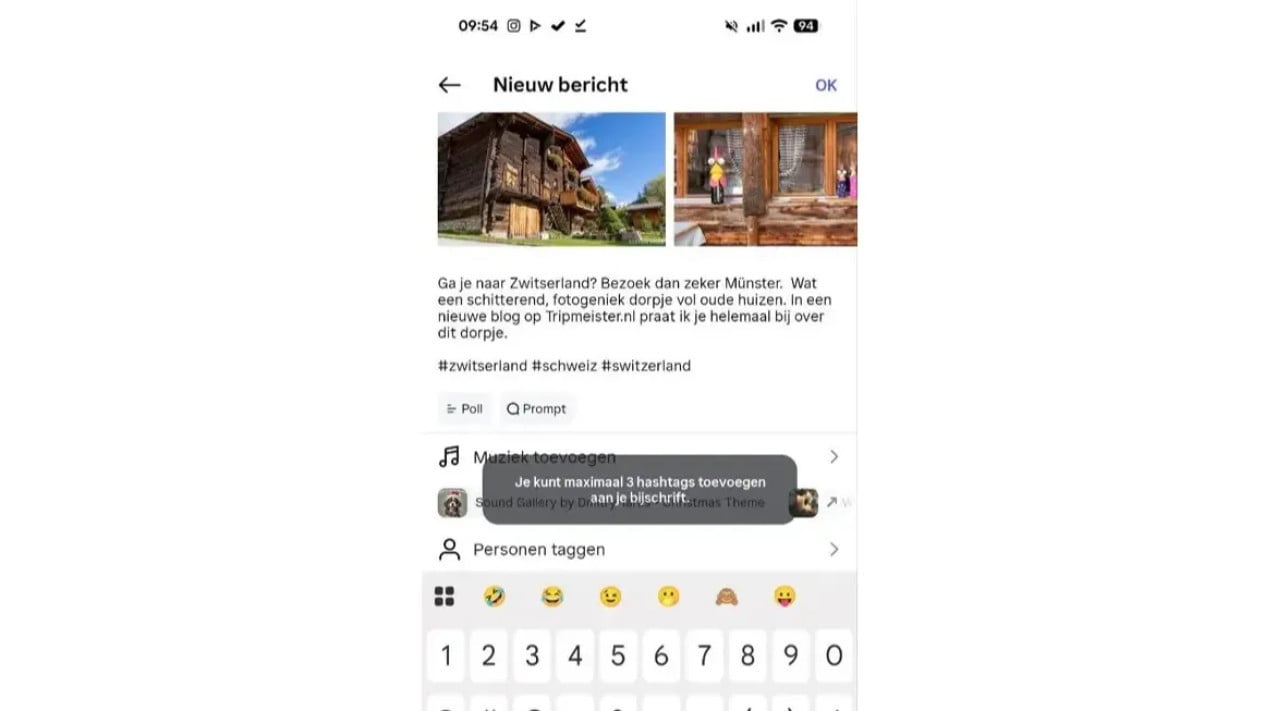Open the wooden chalet photo thumbnail
The image size is (1265, 711).
(x=551, y=179)
